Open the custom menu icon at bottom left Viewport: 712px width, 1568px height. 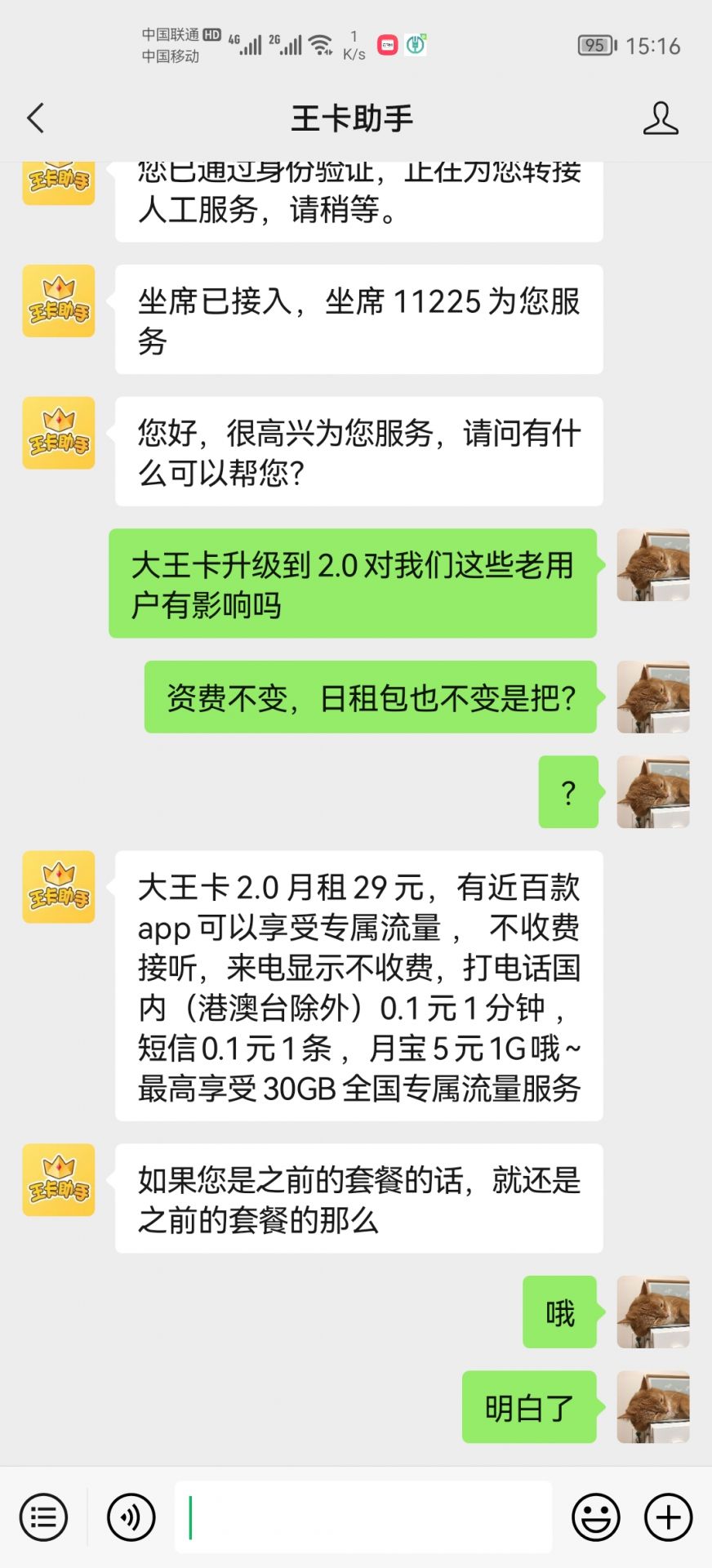[x=42, y=1517]
